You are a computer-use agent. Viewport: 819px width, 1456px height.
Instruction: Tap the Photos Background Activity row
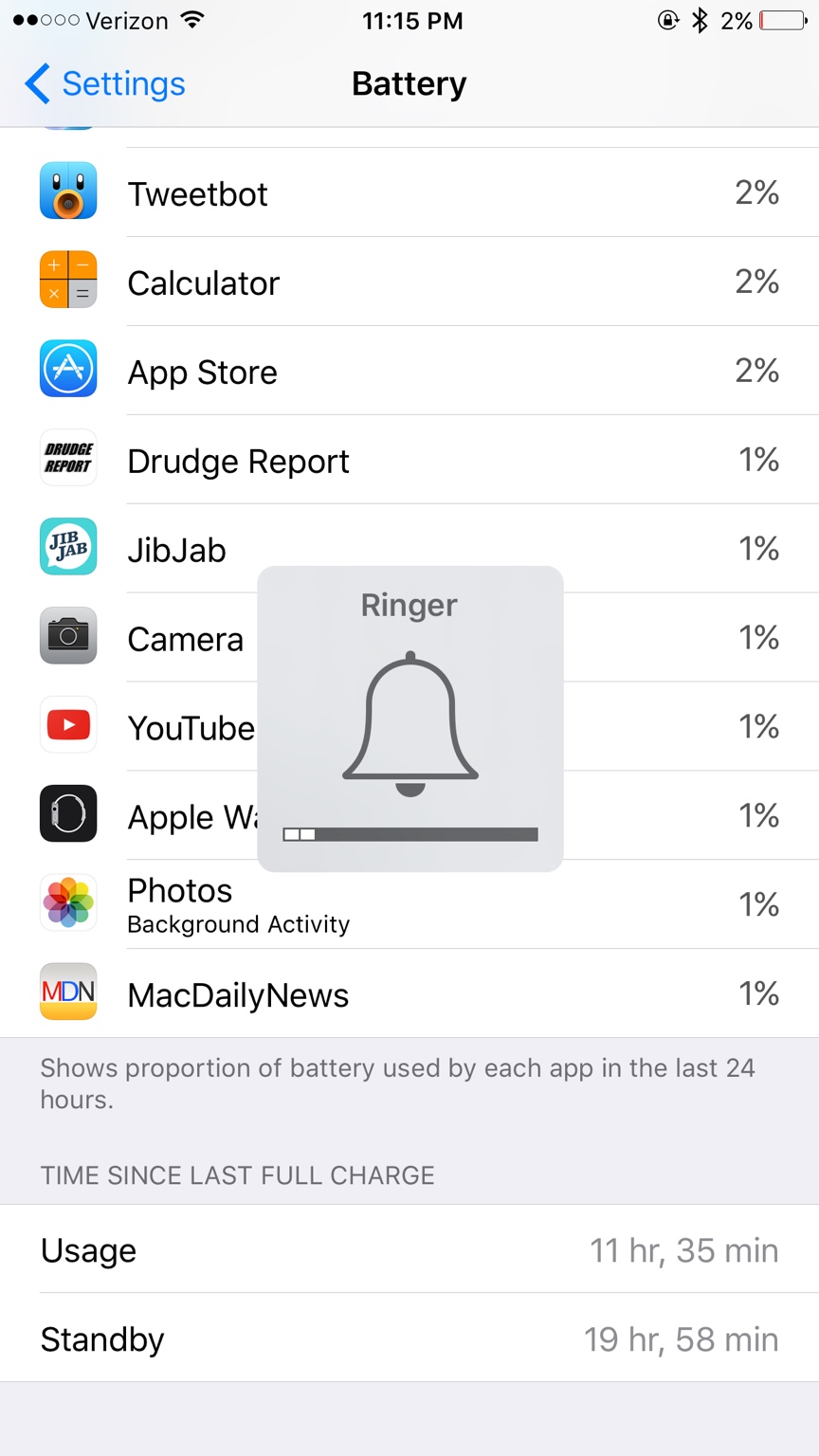(409, 904)
